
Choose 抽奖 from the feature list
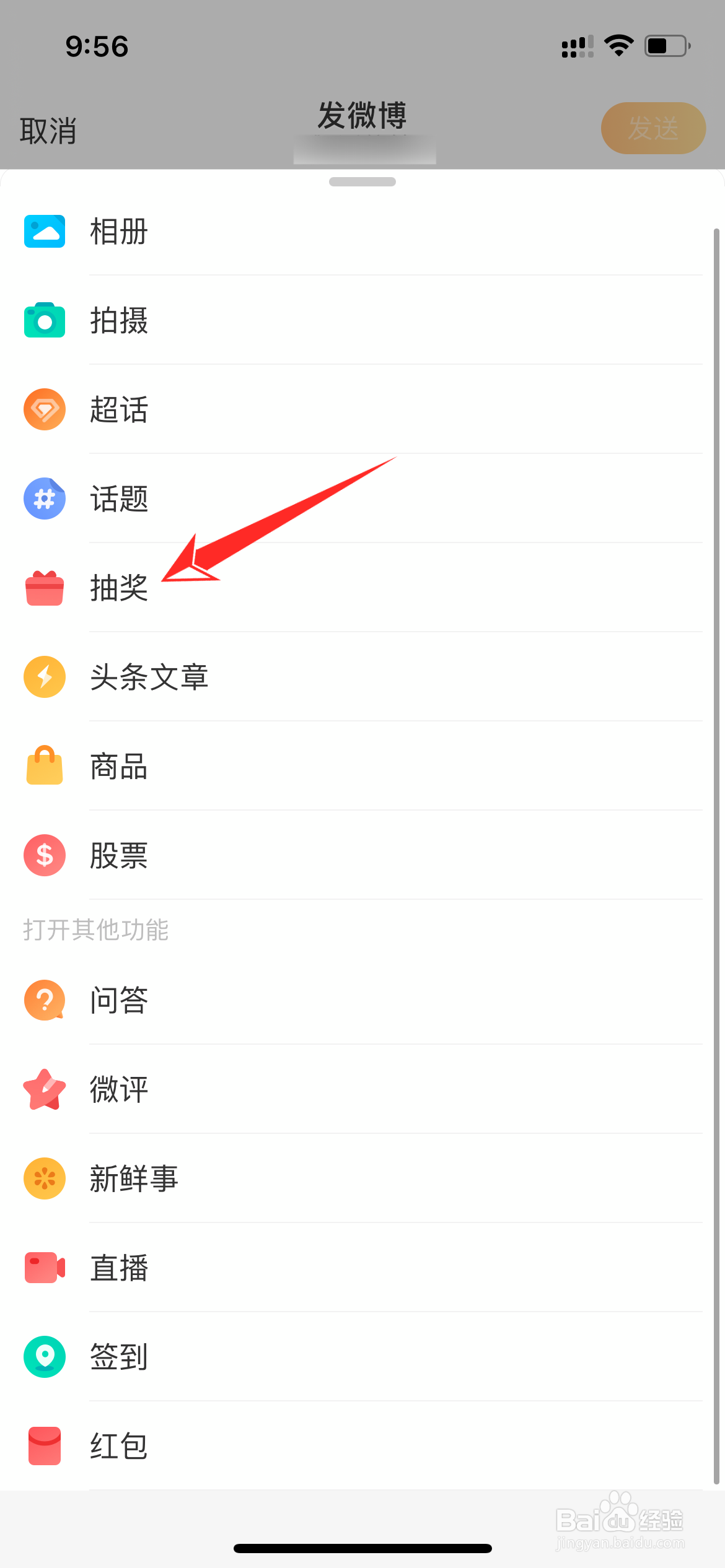pos(120,588)
